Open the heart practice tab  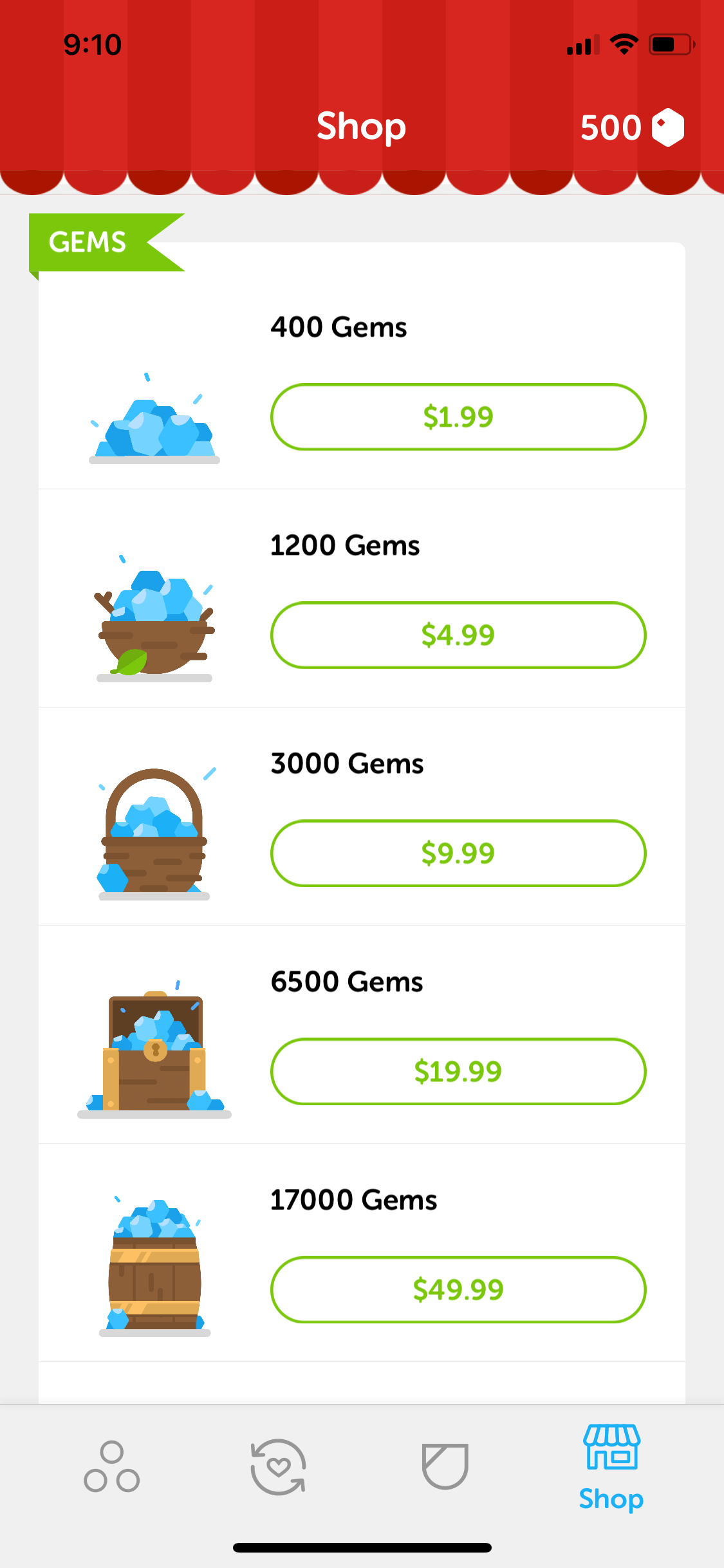click(278, 1466)
